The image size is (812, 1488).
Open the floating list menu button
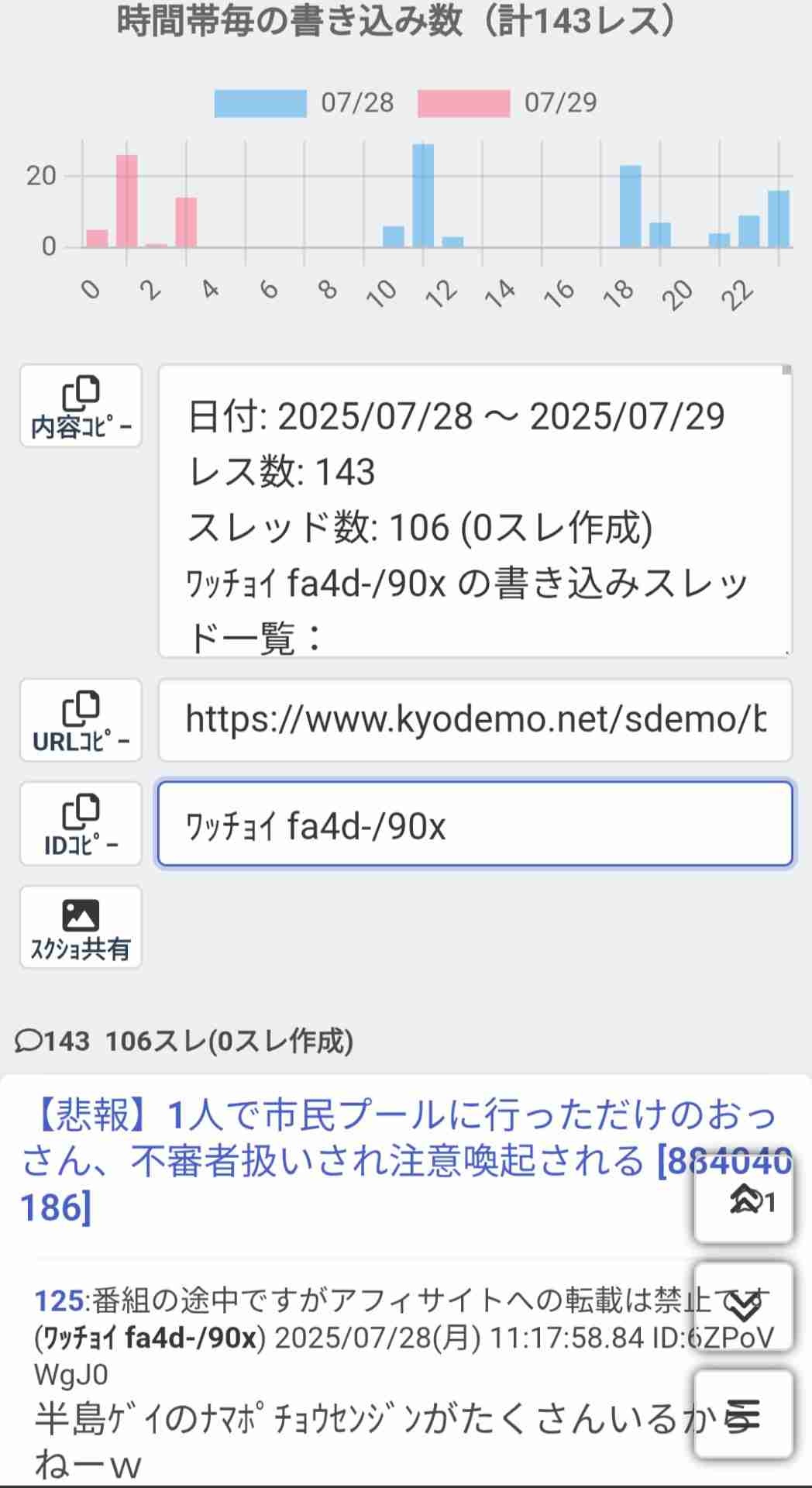pyautogui.click(x=744, y=1414)
